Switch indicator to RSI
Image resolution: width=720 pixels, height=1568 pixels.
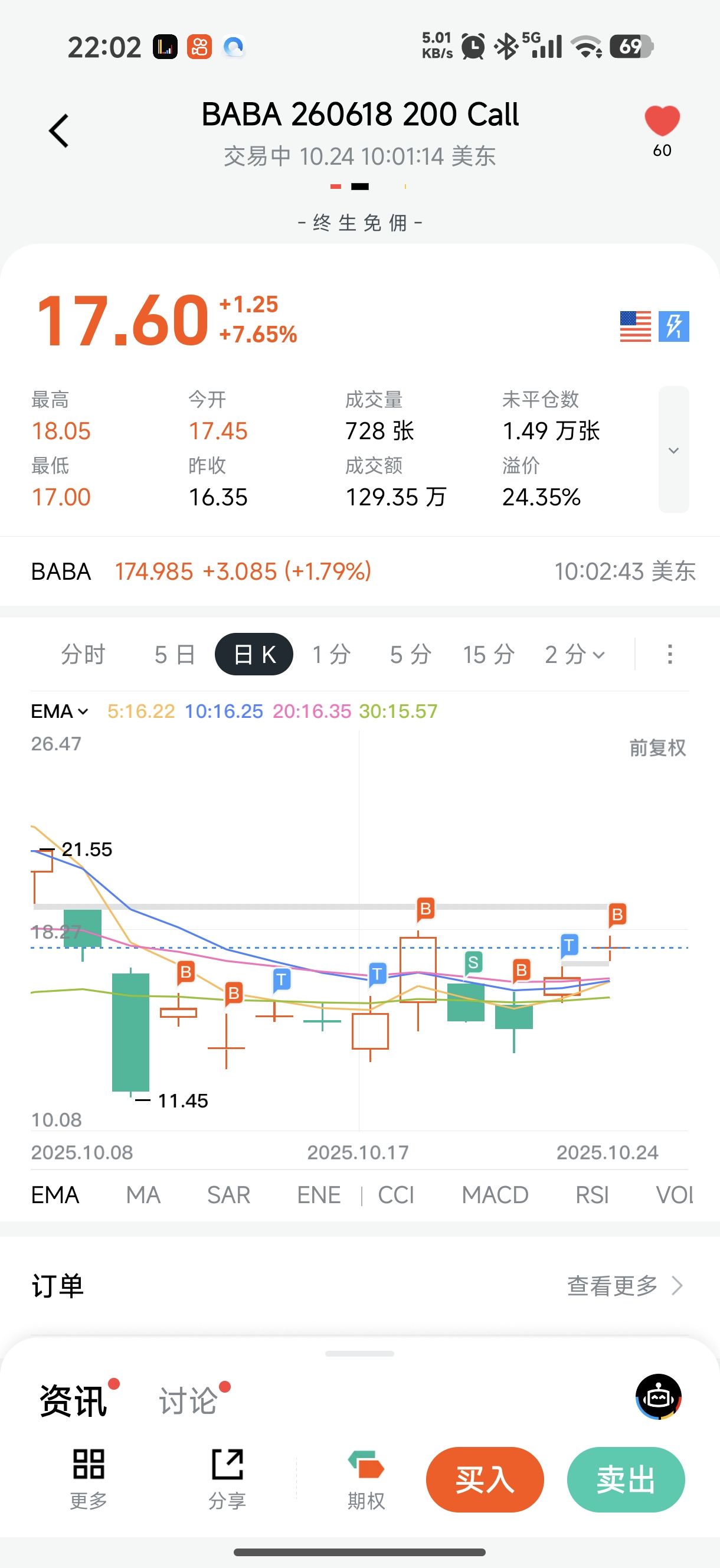coord(591,1195)
